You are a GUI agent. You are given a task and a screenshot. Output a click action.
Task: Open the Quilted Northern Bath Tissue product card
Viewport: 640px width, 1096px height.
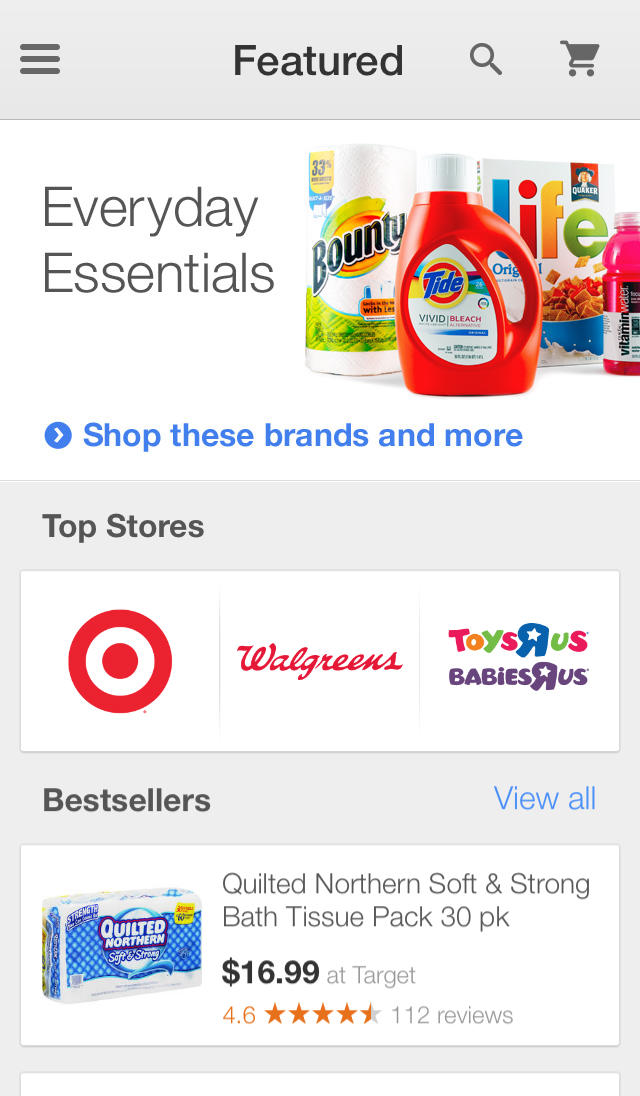coord(320,945)
